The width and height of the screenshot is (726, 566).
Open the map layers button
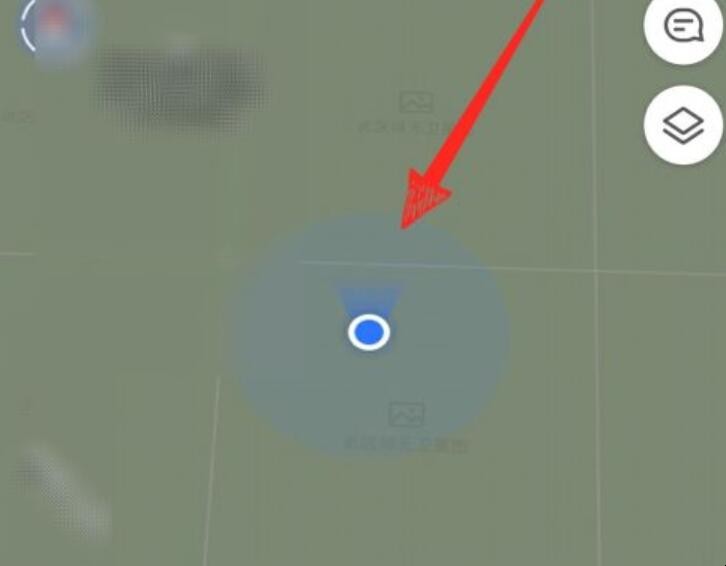pos(684,127)
